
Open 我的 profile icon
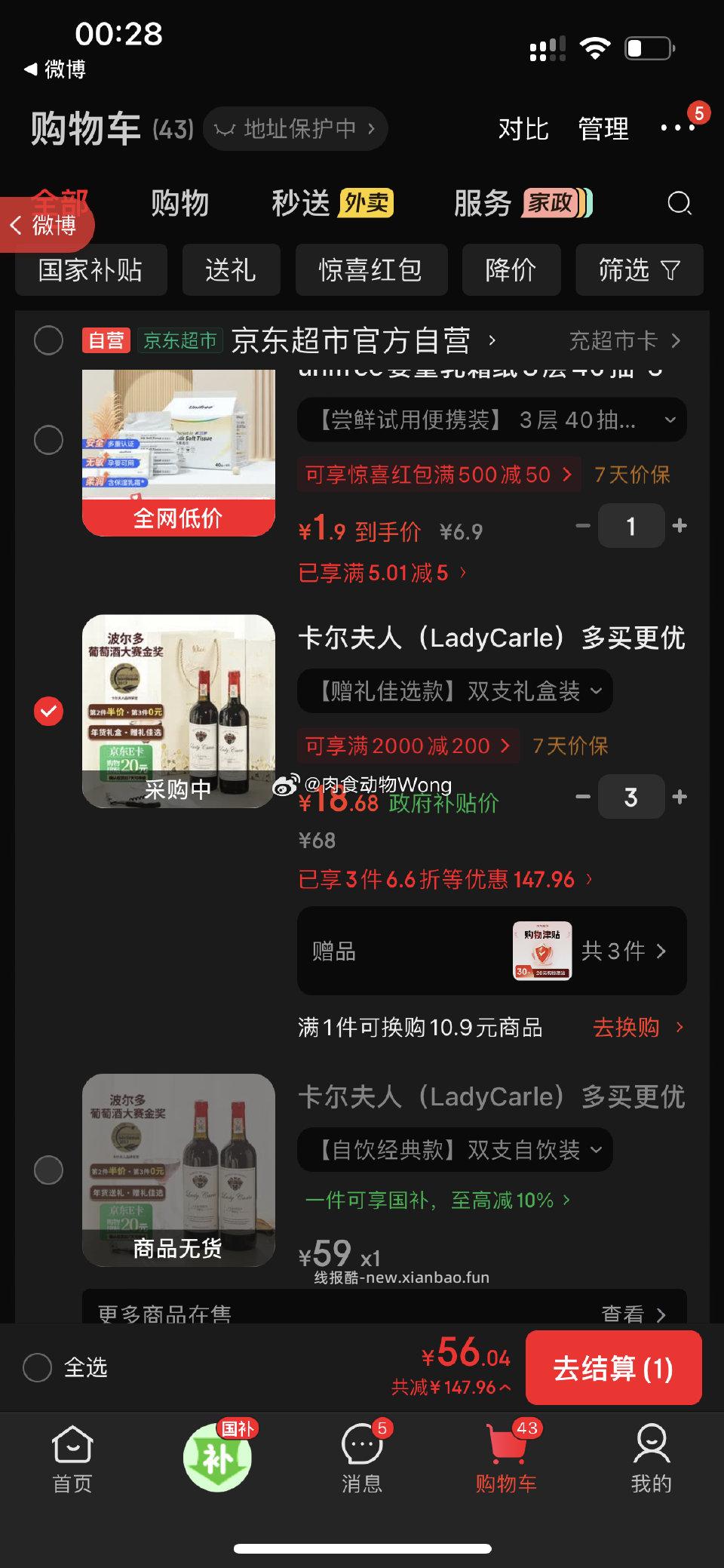pyautogui.click(x=651, y=1456)
